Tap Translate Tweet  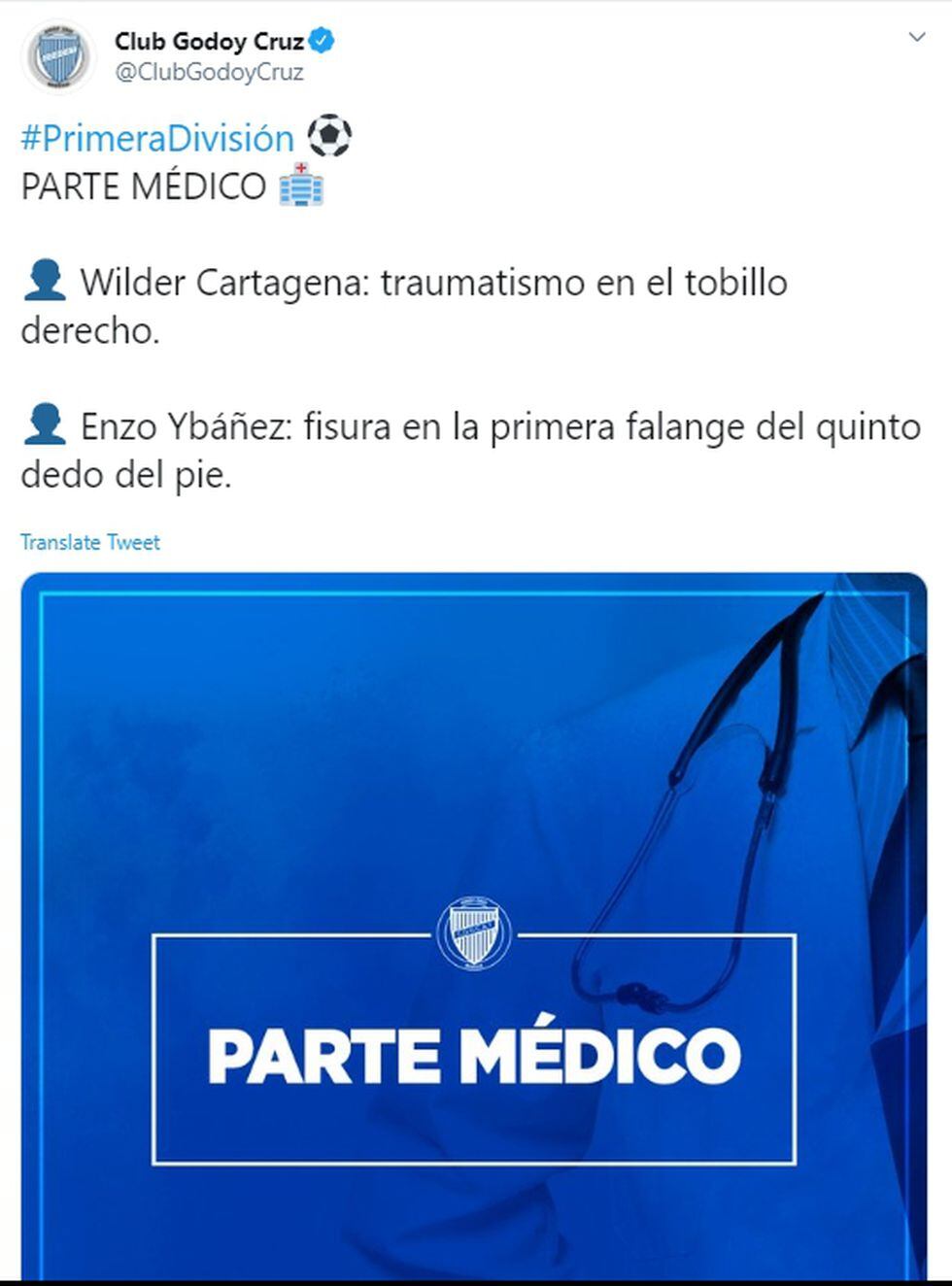pyautogui.click(x=90, y=542)
